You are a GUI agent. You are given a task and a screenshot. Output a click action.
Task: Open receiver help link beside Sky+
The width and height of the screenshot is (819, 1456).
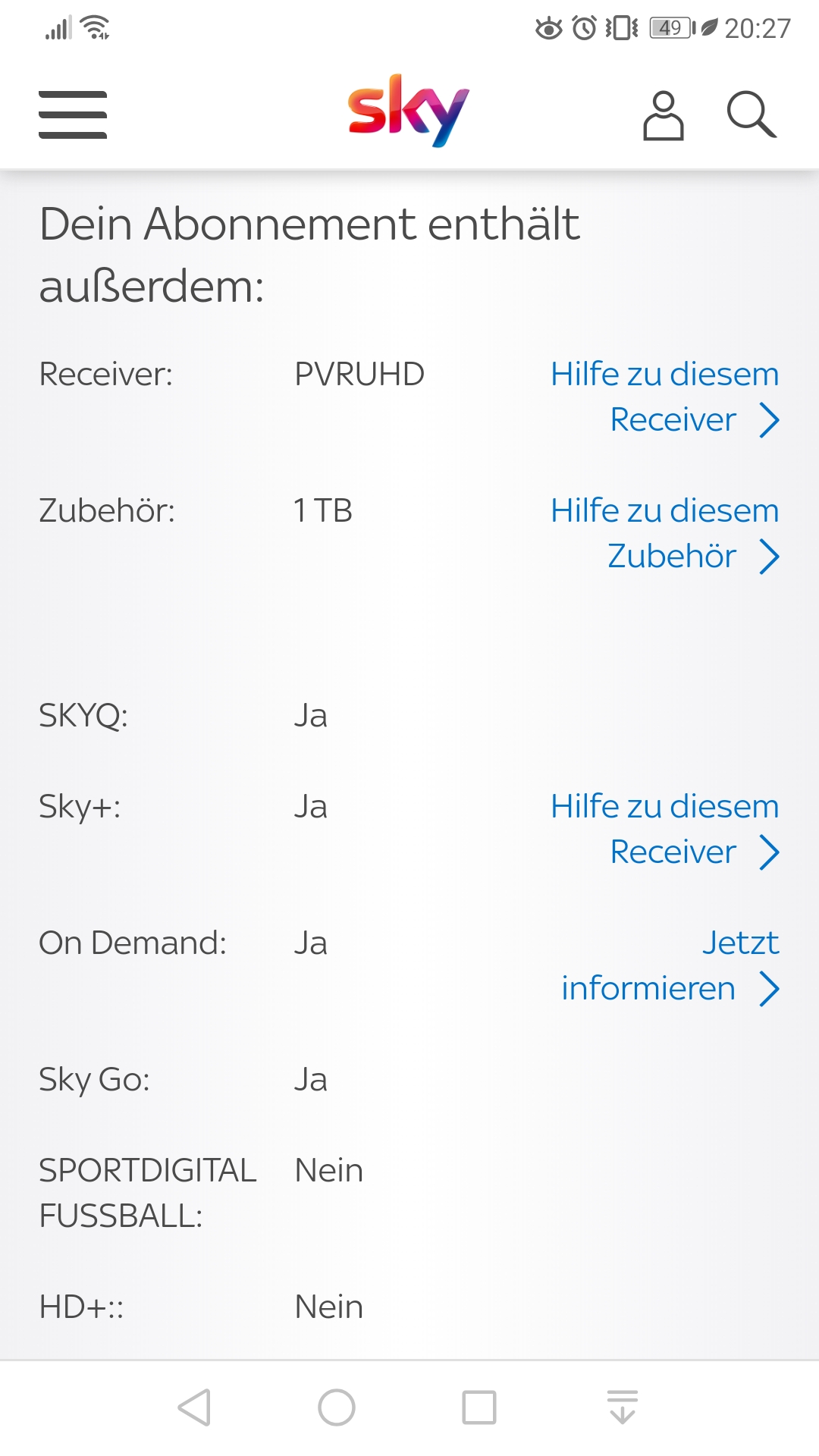click(x=665, y=829)
